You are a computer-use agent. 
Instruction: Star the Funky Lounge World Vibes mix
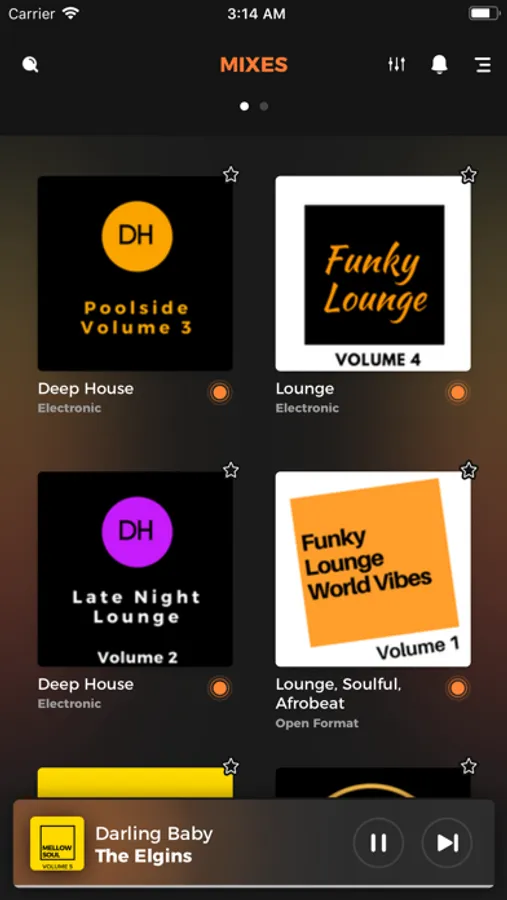click(x=469, y=470)
